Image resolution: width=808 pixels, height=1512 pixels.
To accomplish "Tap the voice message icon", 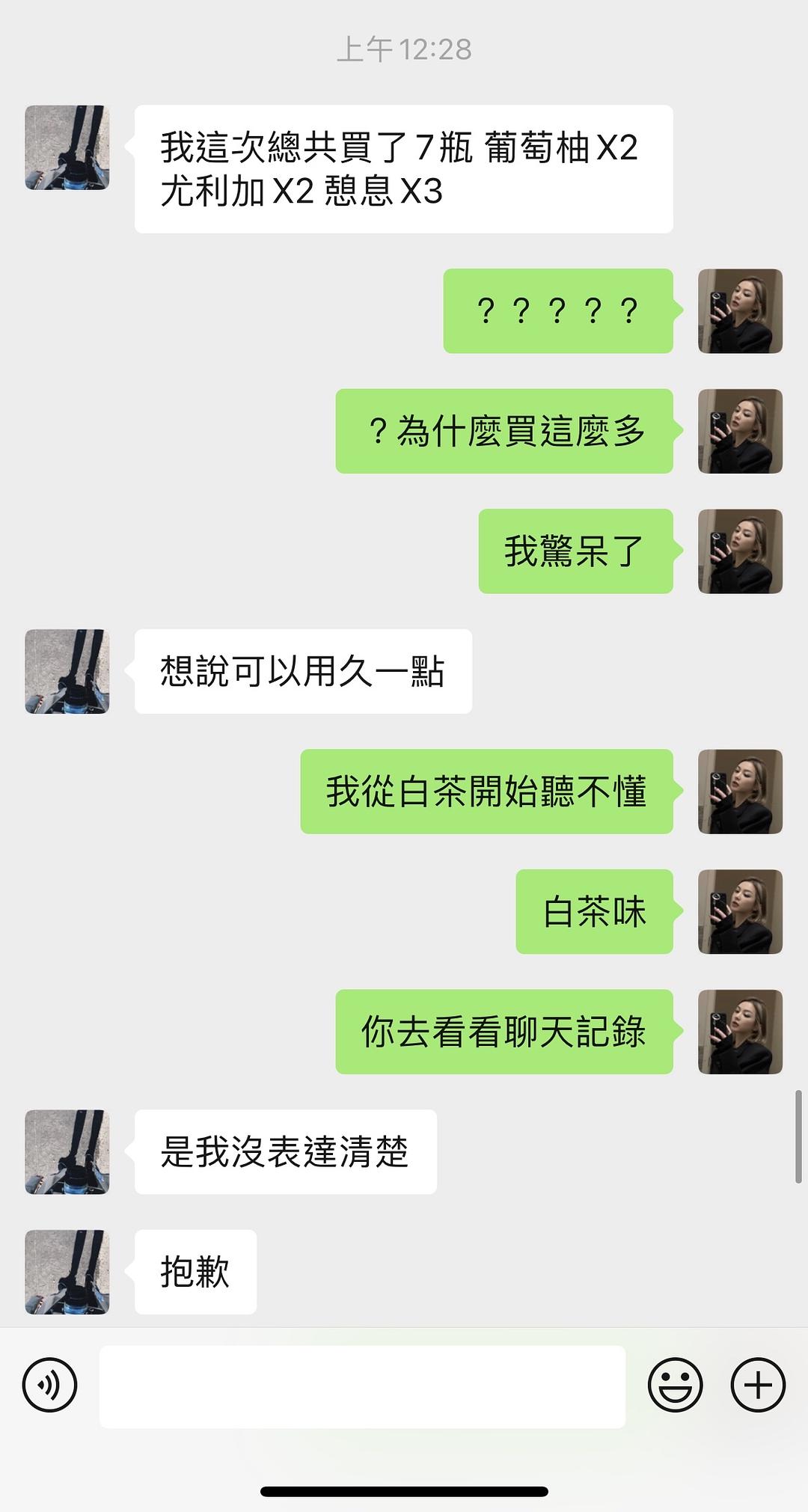I will 49,1386.
